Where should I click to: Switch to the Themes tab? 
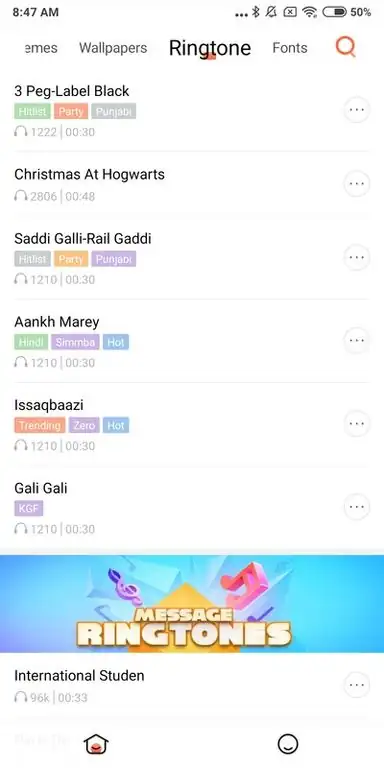41,48
